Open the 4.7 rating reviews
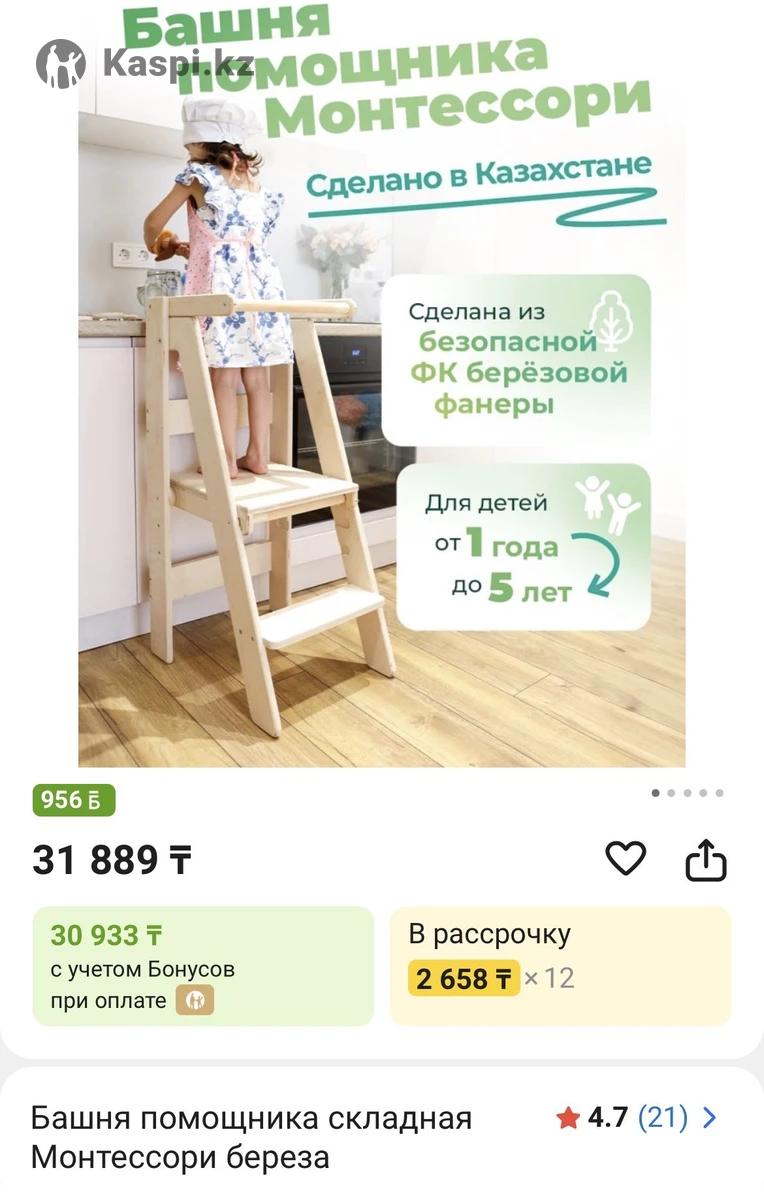The height and width of the screenshot is (1200, 764). (637, 1118)
